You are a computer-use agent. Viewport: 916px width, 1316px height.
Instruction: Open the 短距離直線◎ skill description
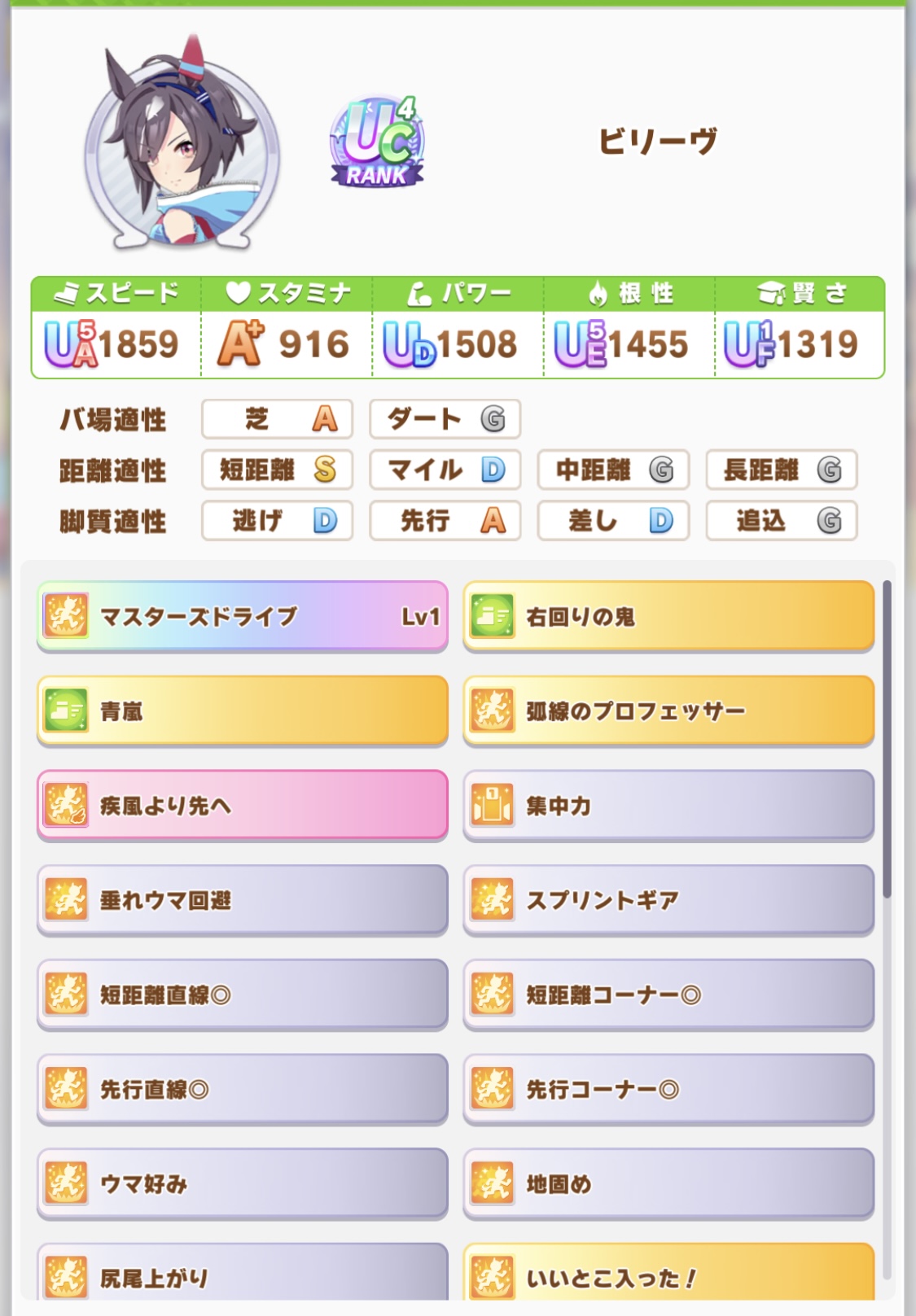tap(242, 994)
